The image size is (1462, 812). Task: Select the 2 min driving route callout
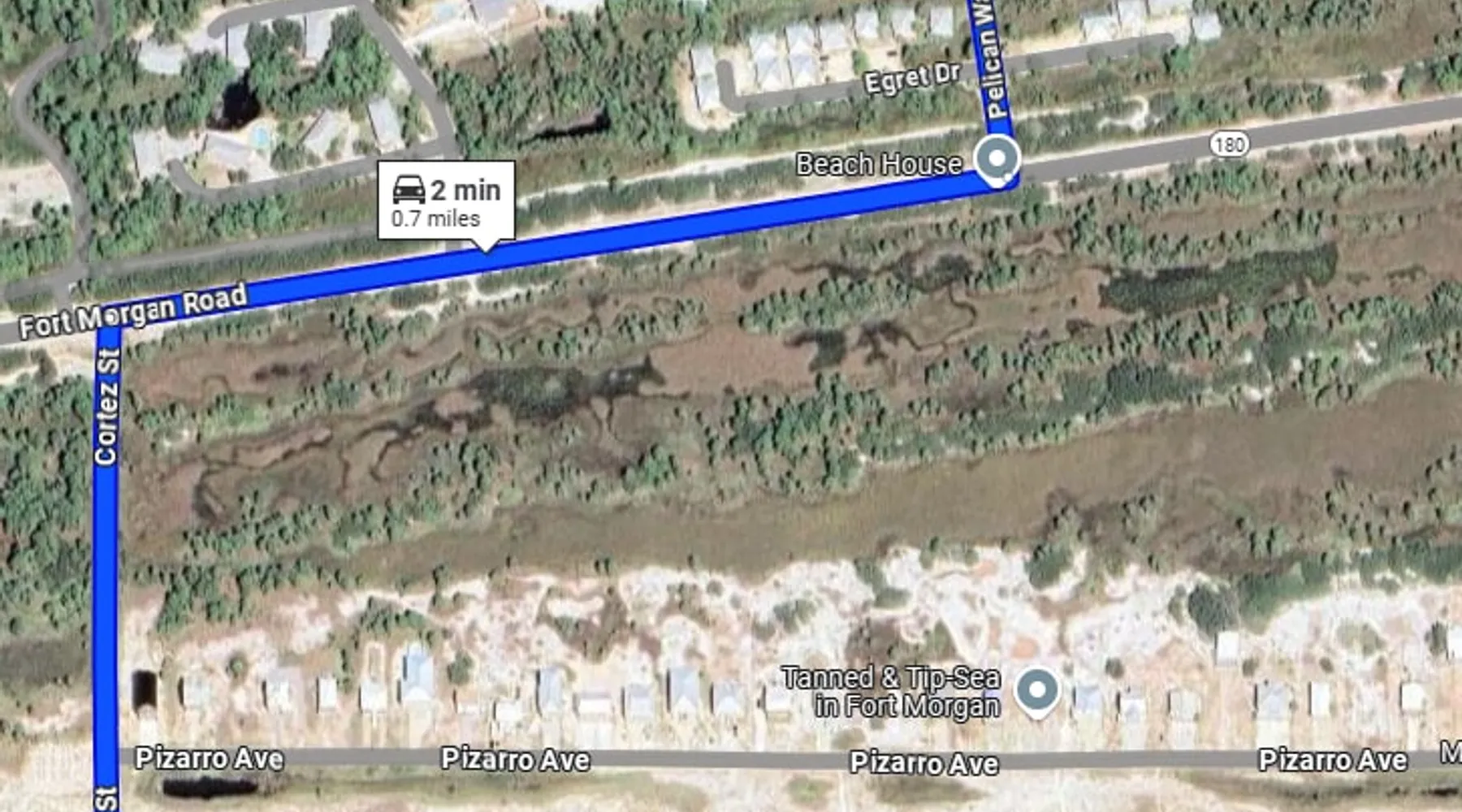point(446,201)
